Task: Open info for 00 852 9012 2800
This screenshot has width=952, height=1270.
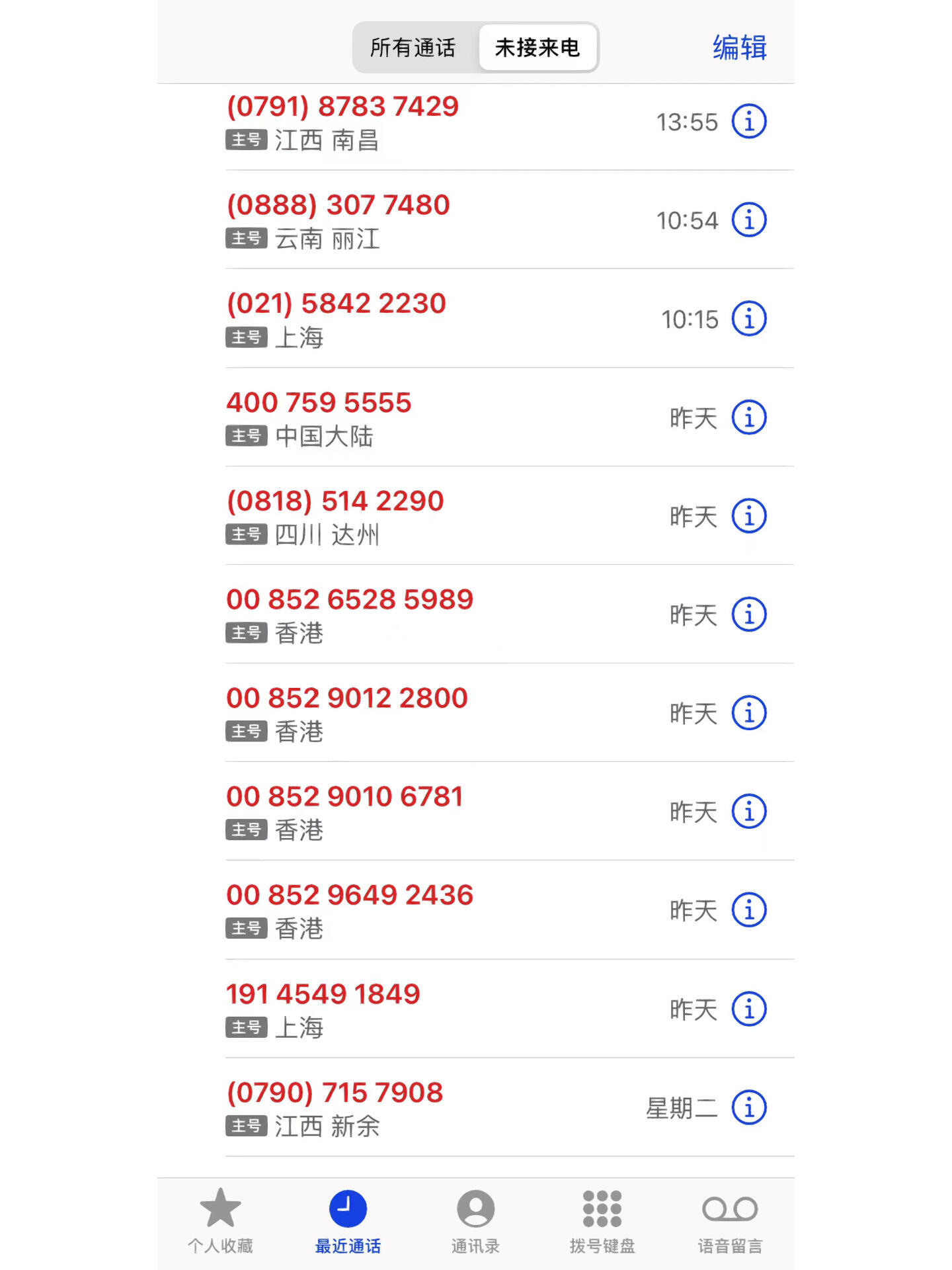Action: 748,713
